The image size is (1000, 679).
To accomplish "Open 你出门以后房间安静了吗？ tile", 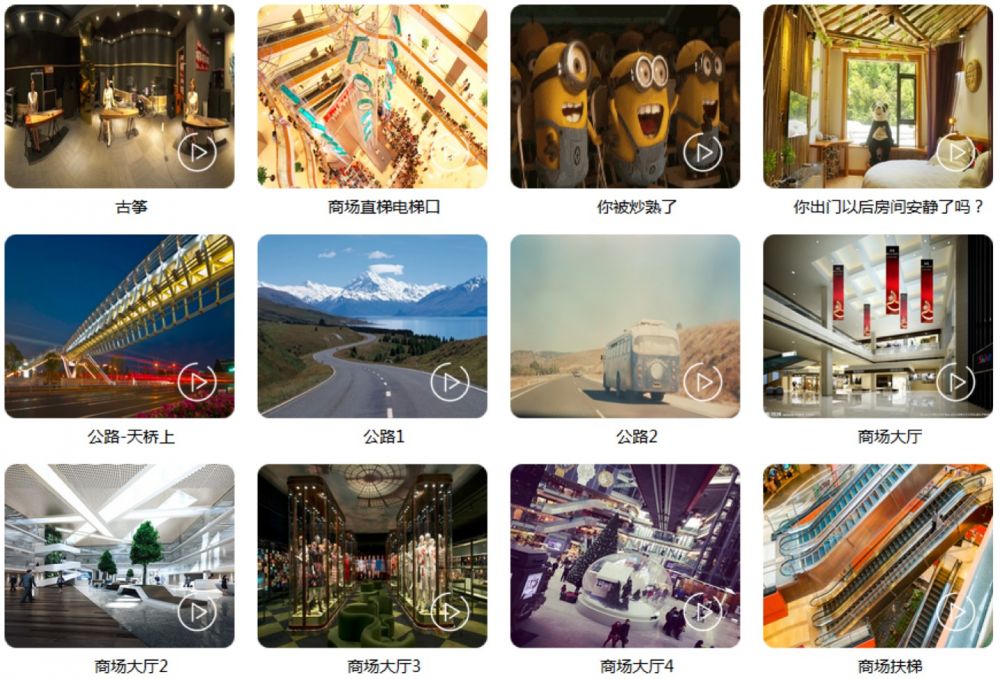I will pos(877,97).
